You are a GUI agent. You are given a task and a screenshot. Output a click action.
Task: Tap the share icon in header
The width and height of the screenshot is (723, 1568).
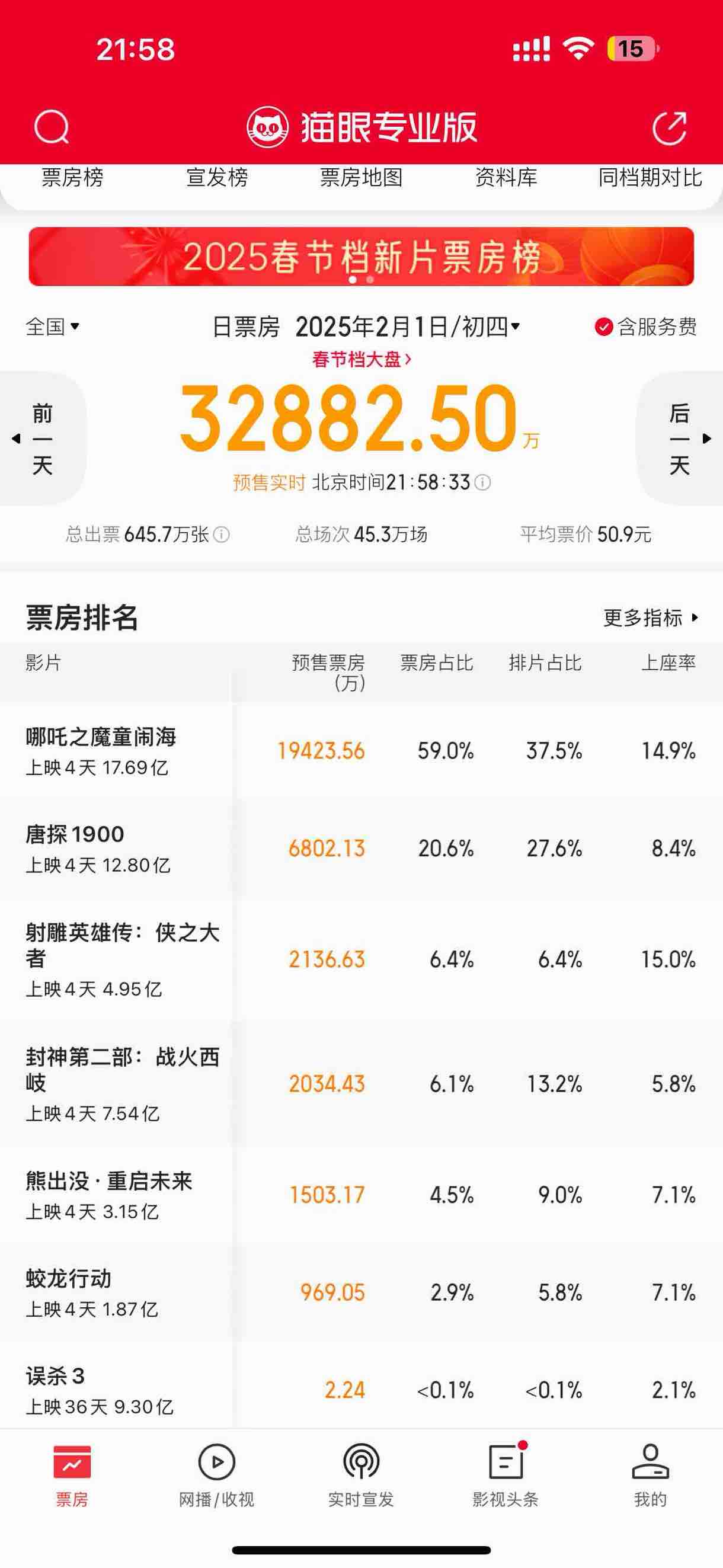(x=670, y=127)
